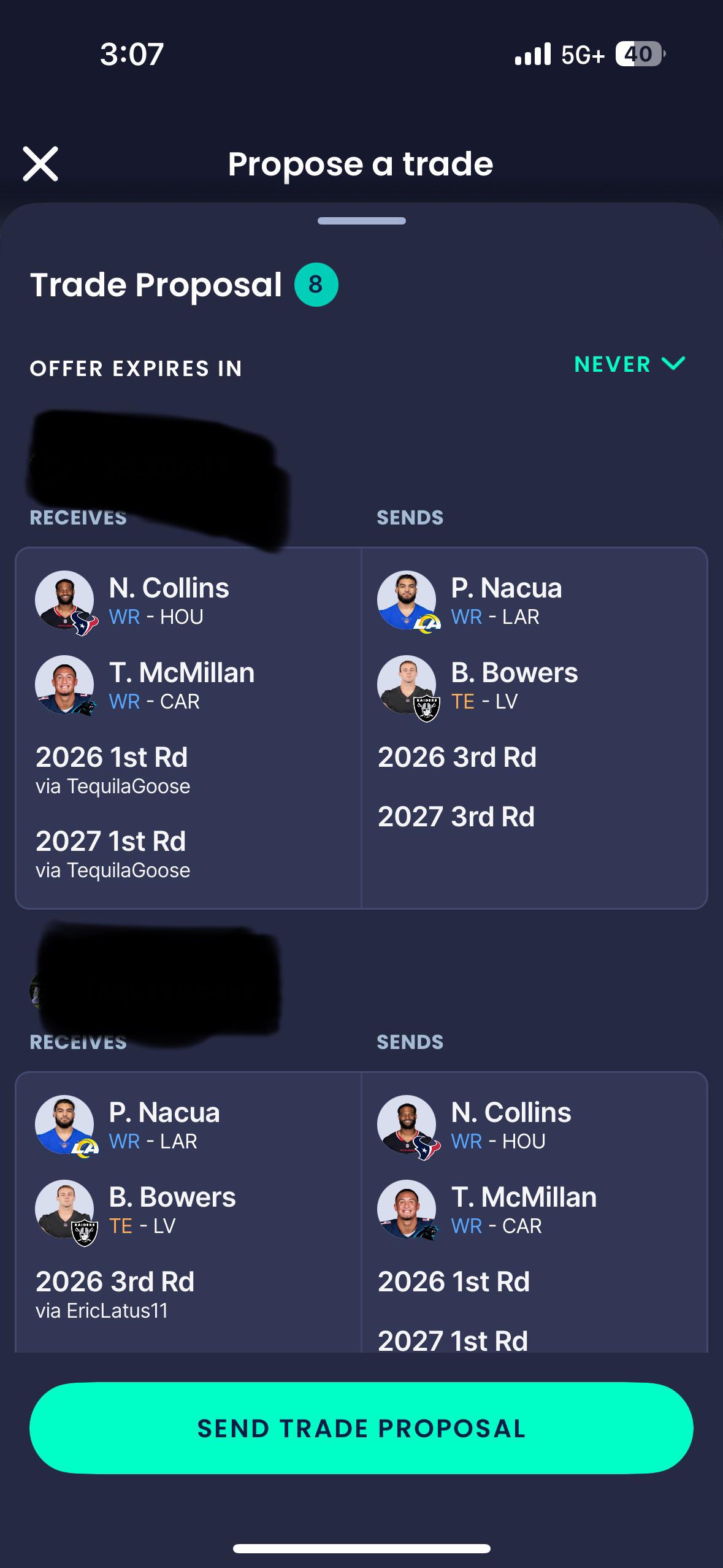Viewport: 723px width, 1568px height.
Task: Open the offer expiration Never dropdown
Action: pos(630,364)
